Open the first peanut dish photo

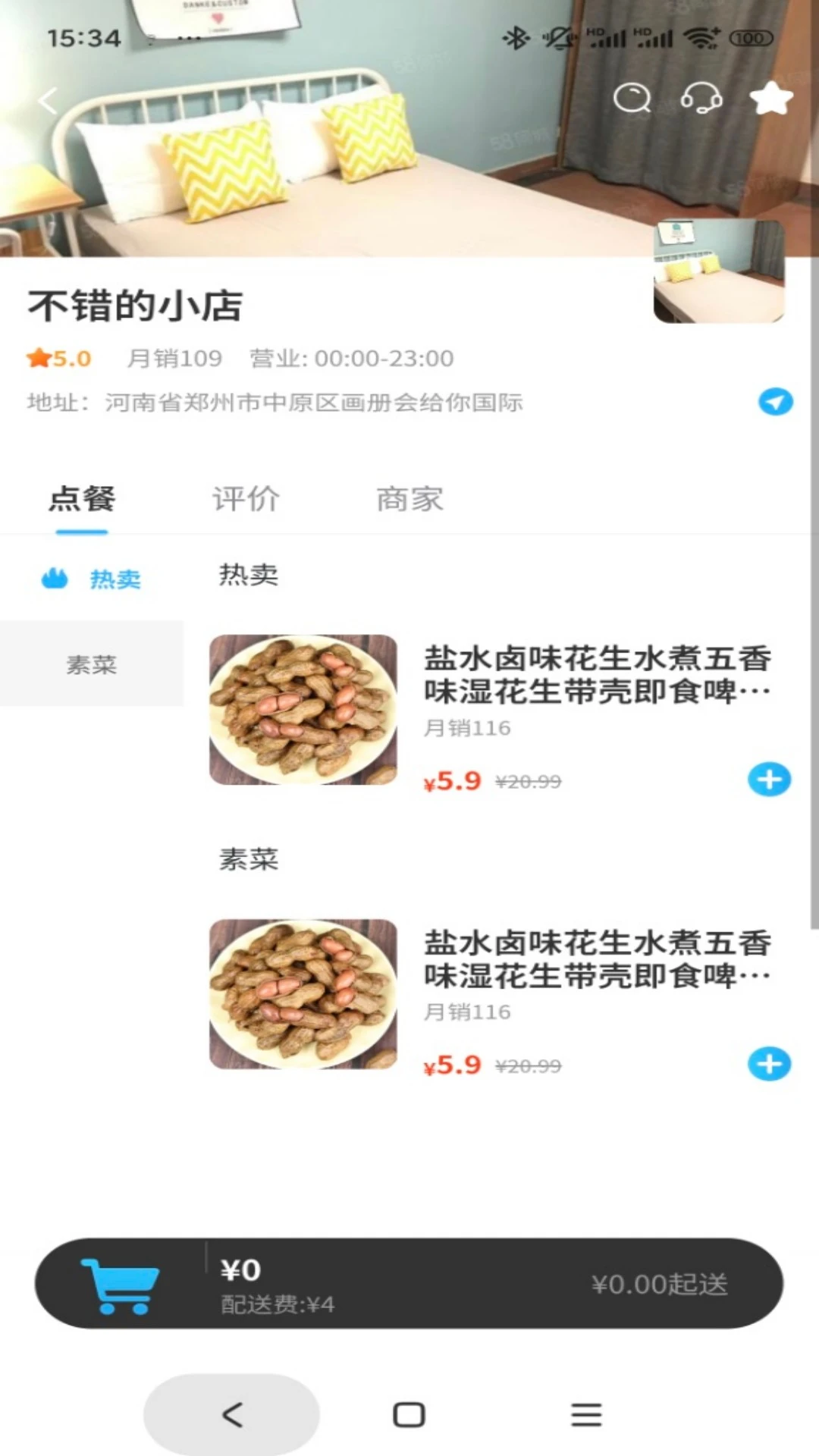(303, 709)
